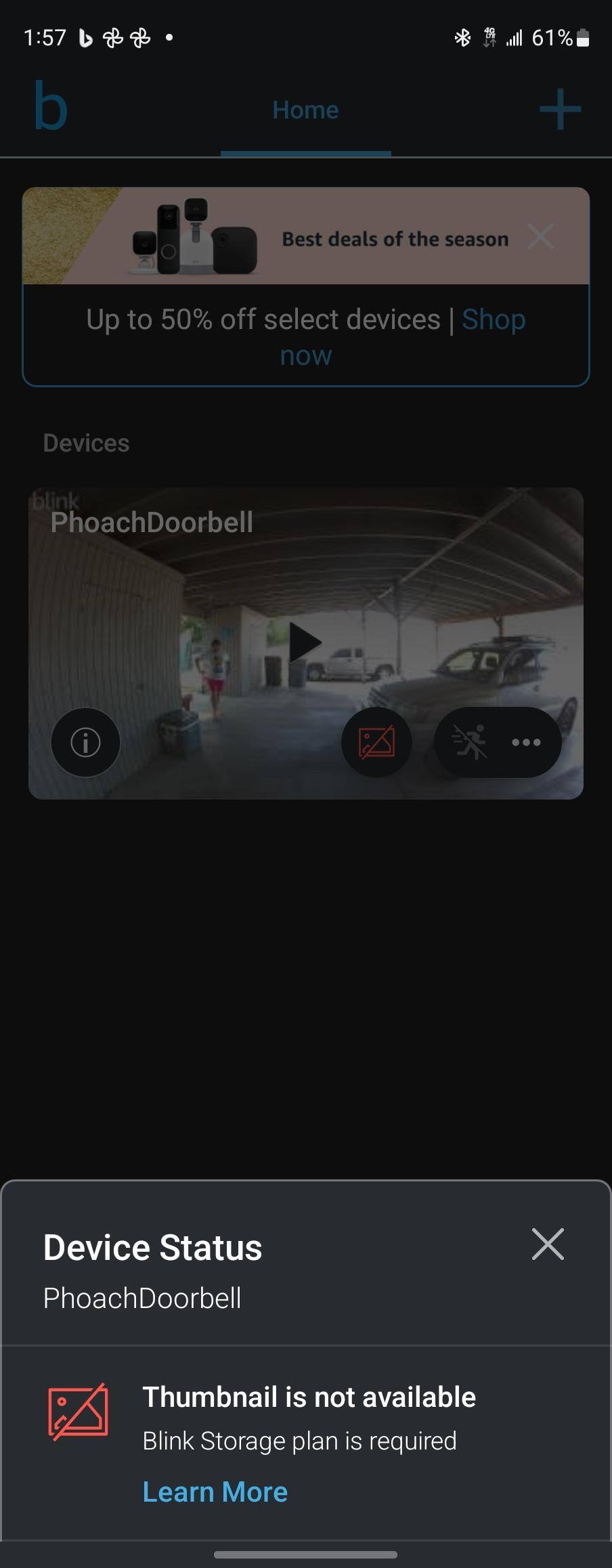
Task: Dismiss the Best deals banner
Action: [x=540, y=237]
